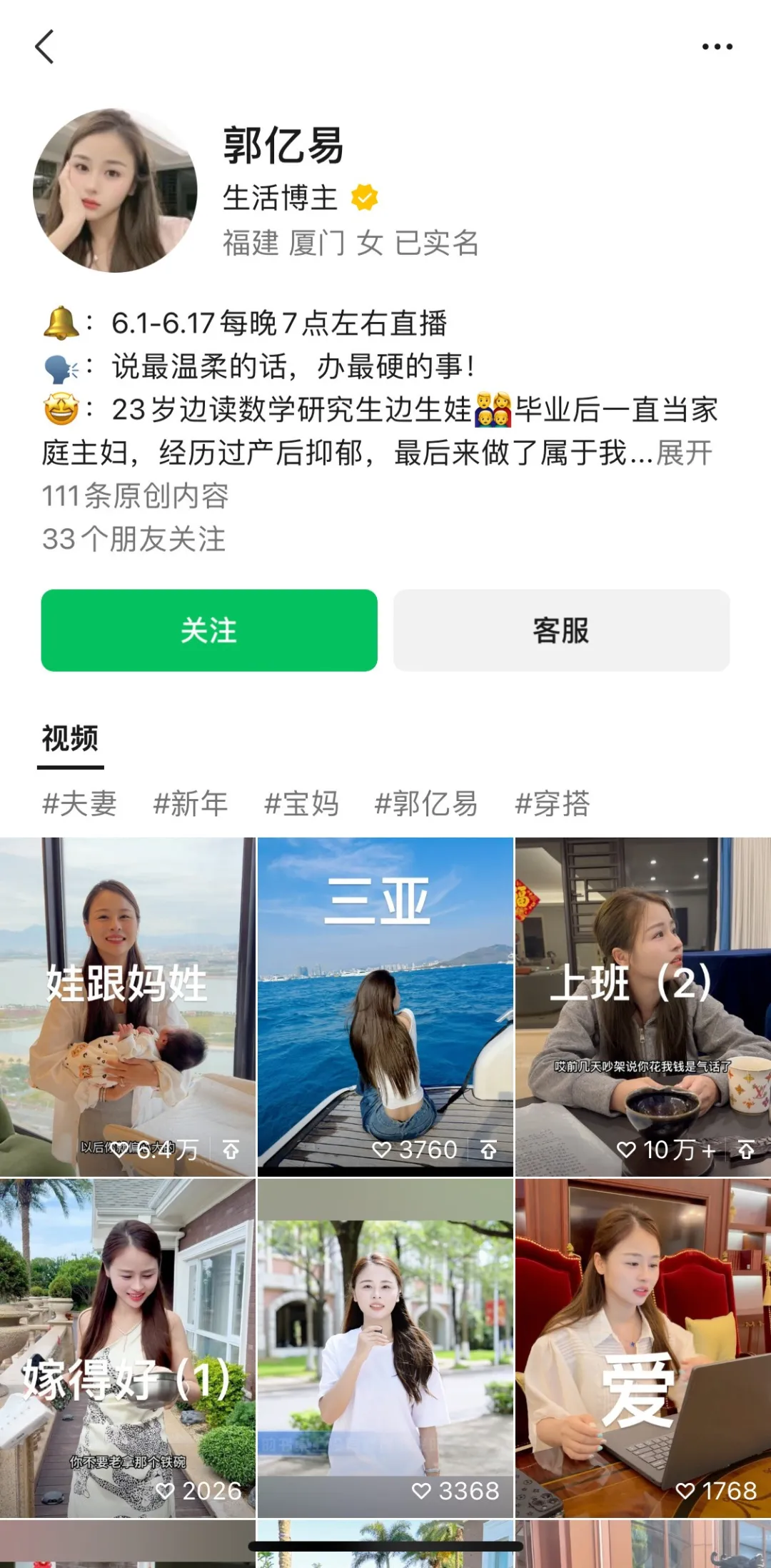Open the more options menu (three dots)

[x=717, y=45]
